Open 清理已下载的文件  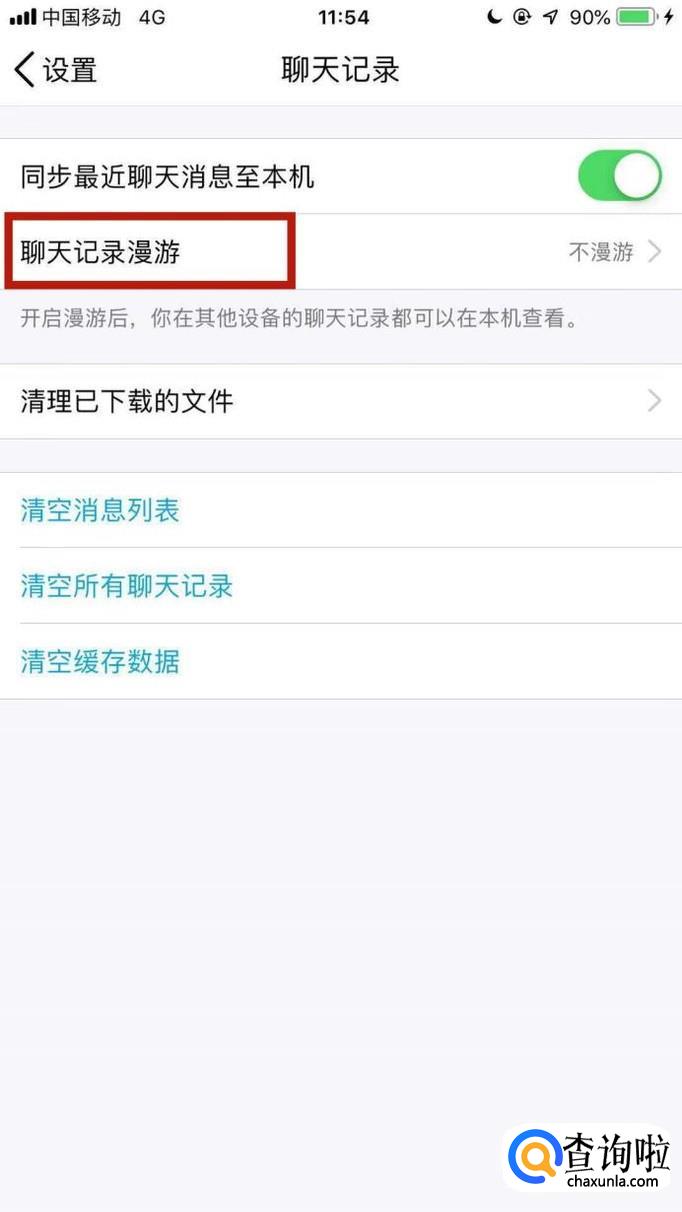tap(340, 402)
